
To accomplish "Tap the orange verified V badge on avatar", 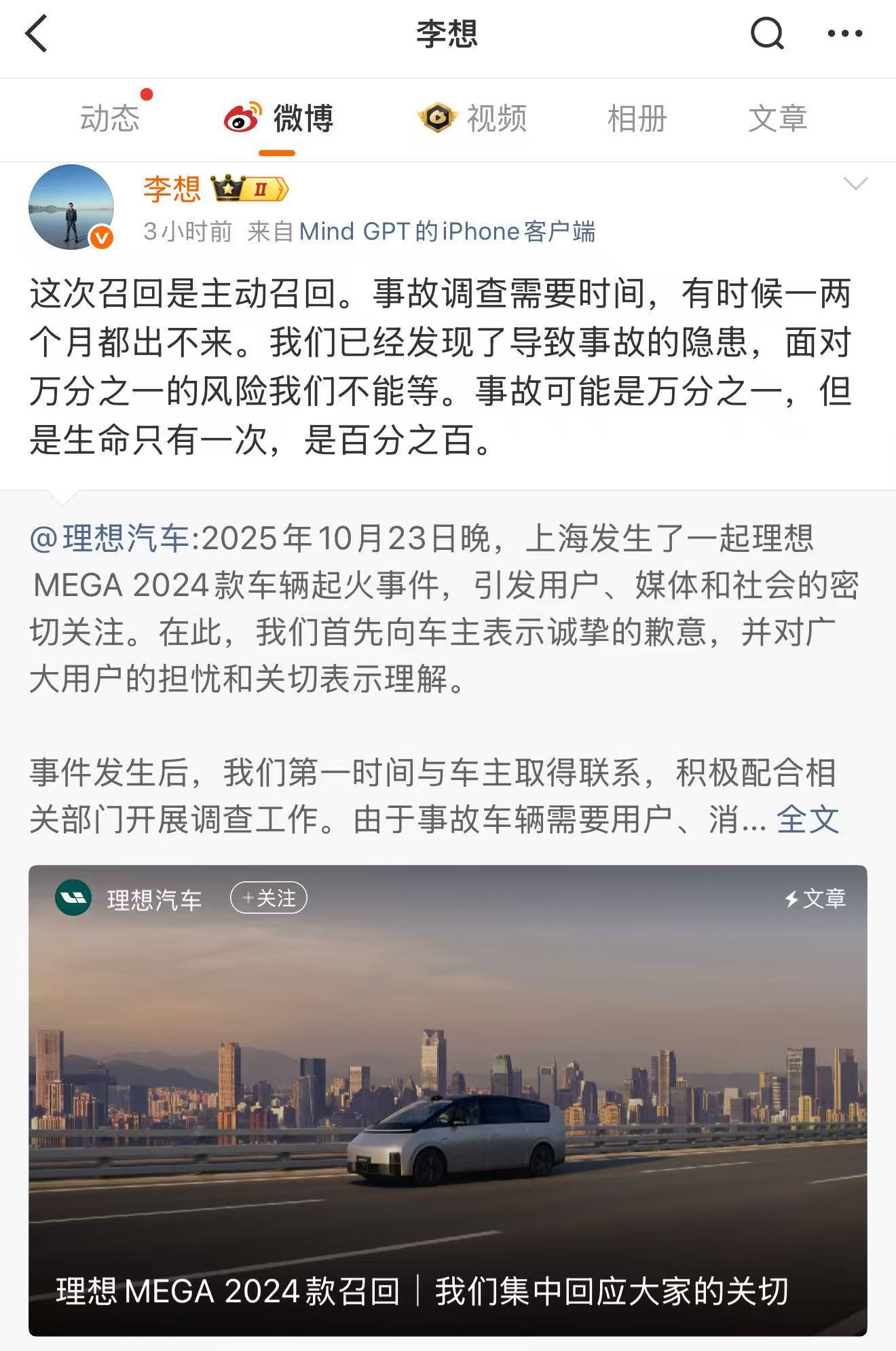I will pyautogui.click(x=99, y=238).
